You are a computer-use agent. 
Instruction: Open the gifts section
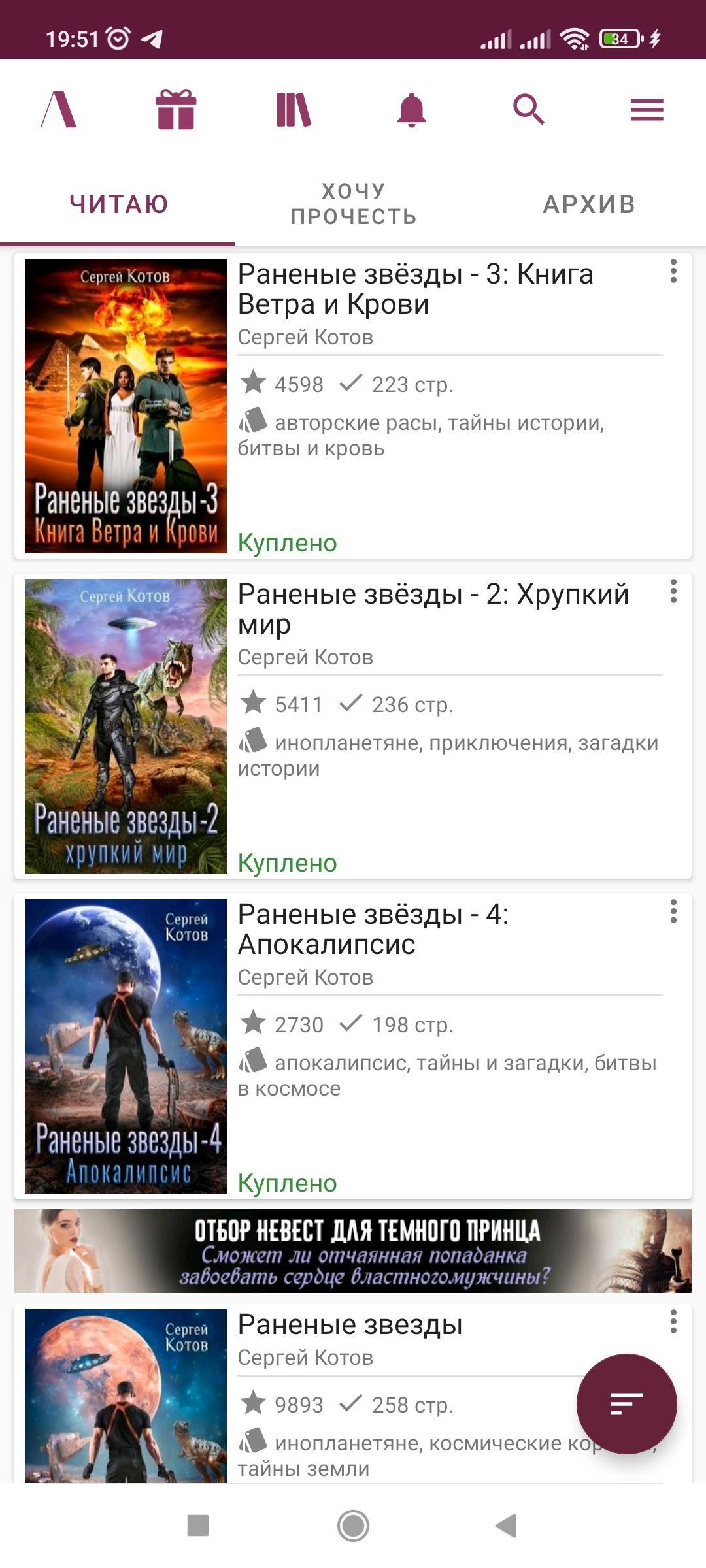(x=176, y=109)
